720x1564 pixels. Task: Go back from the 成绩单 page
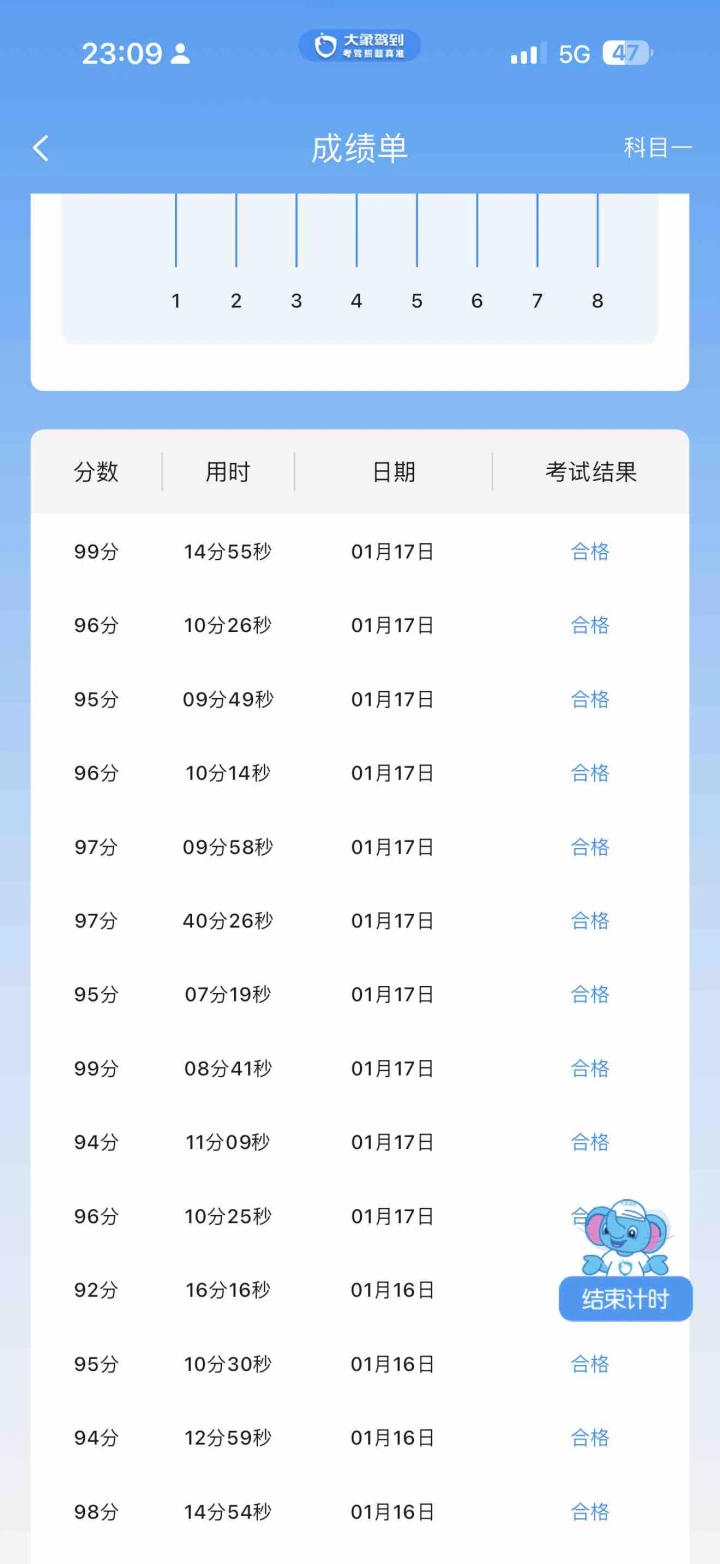click(41, 149)
